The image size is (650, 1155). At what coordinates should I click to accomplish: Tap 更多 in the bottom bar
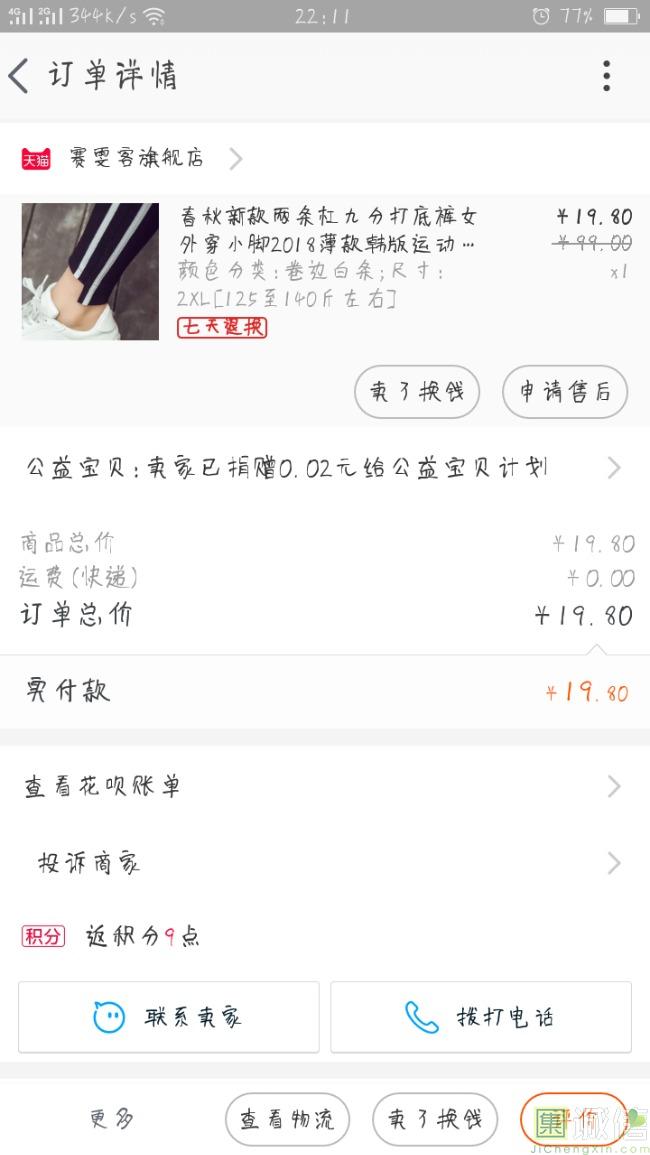[x=112, y=1120]
